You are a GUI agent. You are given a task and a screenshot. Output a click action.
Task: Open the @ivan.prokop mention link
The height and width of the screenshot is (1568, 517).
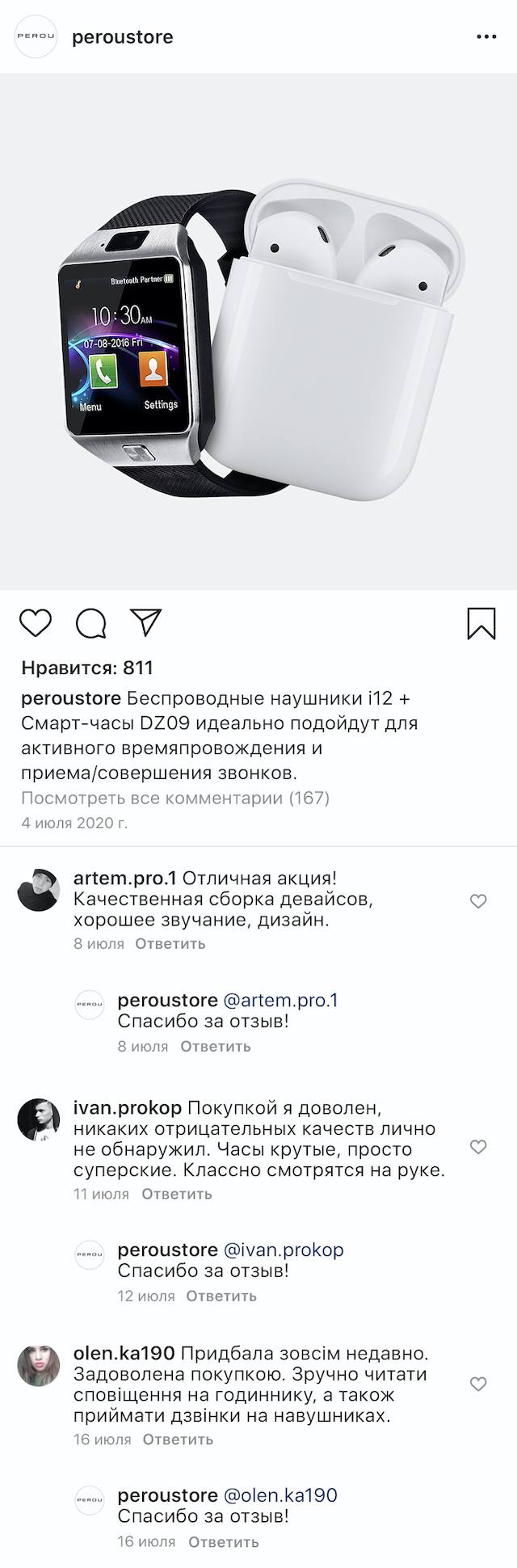pos(283,1250)
